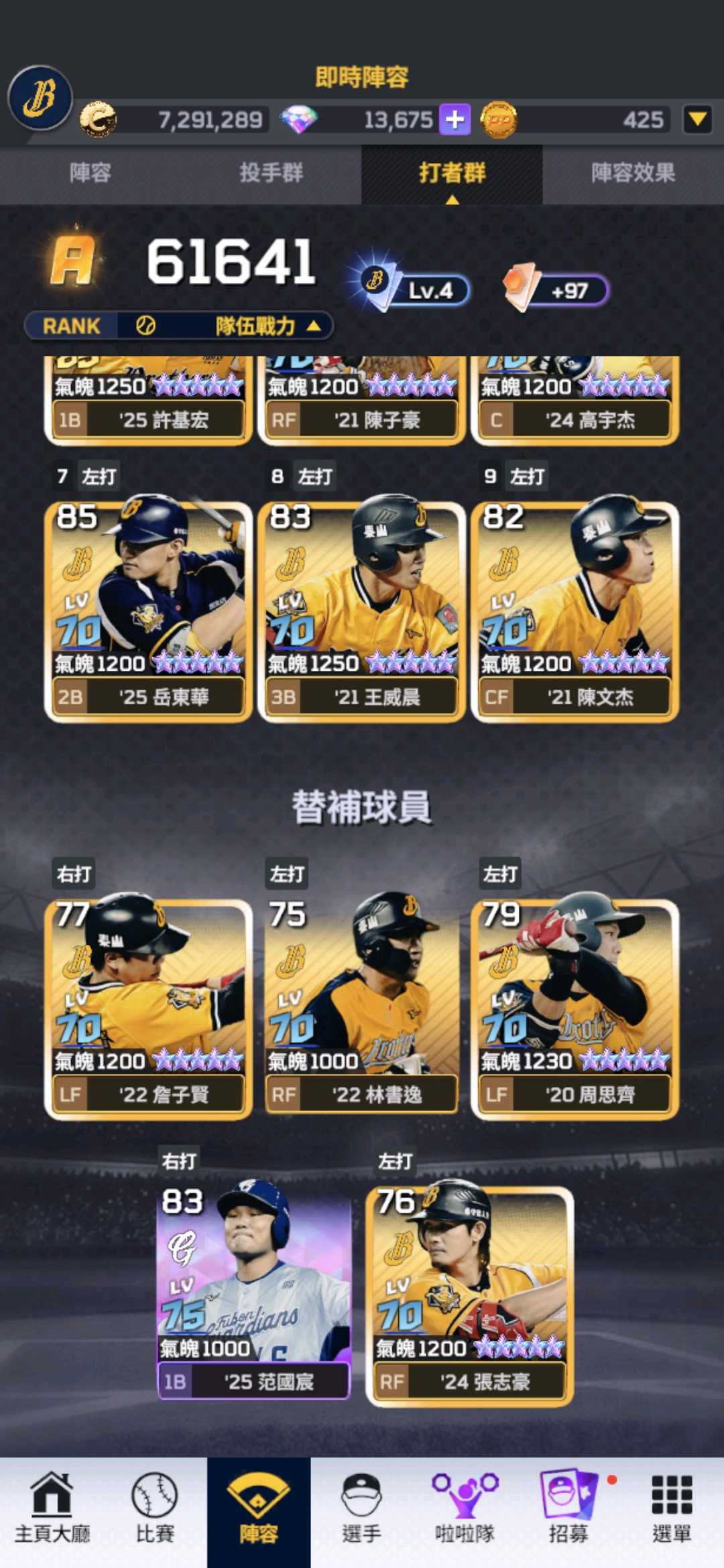Select substitute '20 周思齊 card

tap(575, 1008)
